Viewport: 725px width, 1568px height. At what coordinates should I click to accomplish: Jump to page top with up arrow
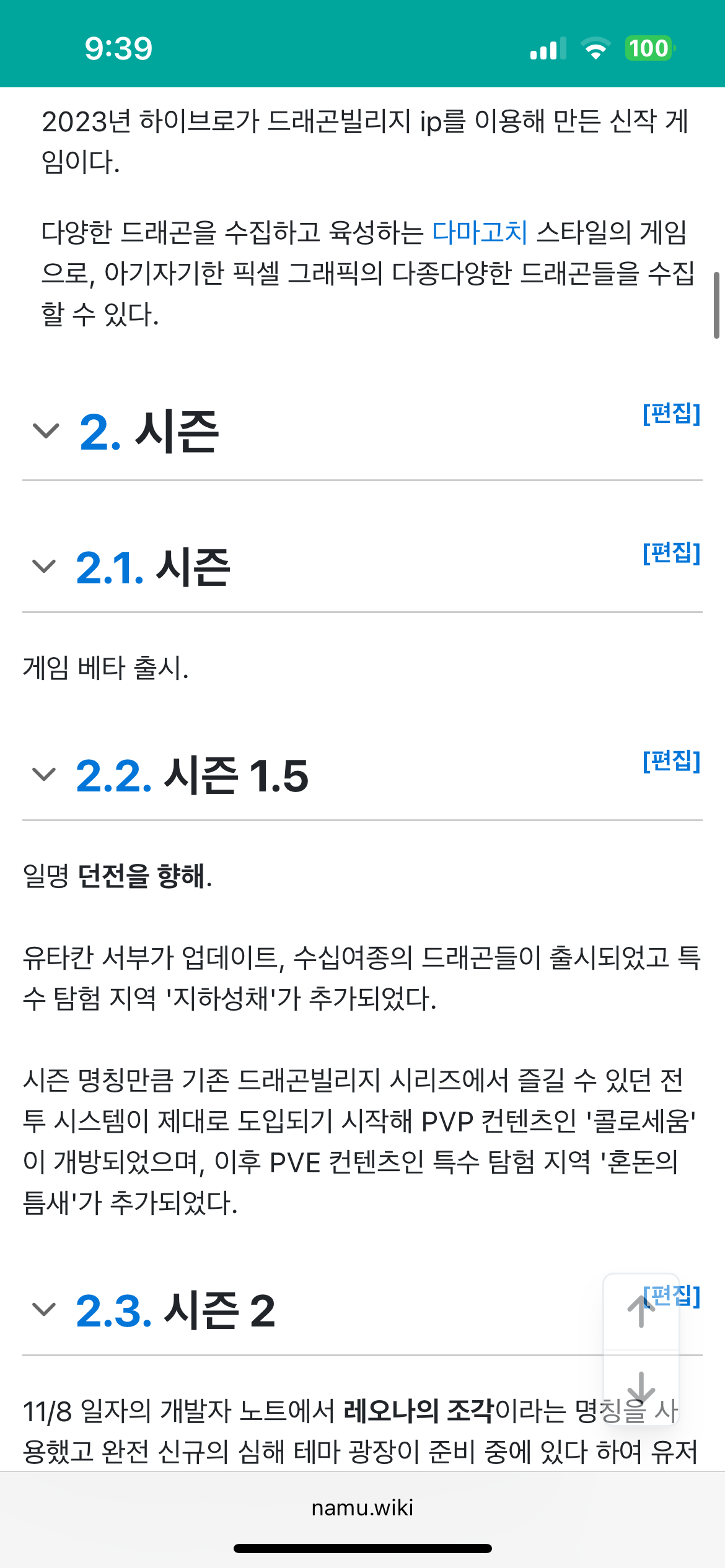[641, 1312]
